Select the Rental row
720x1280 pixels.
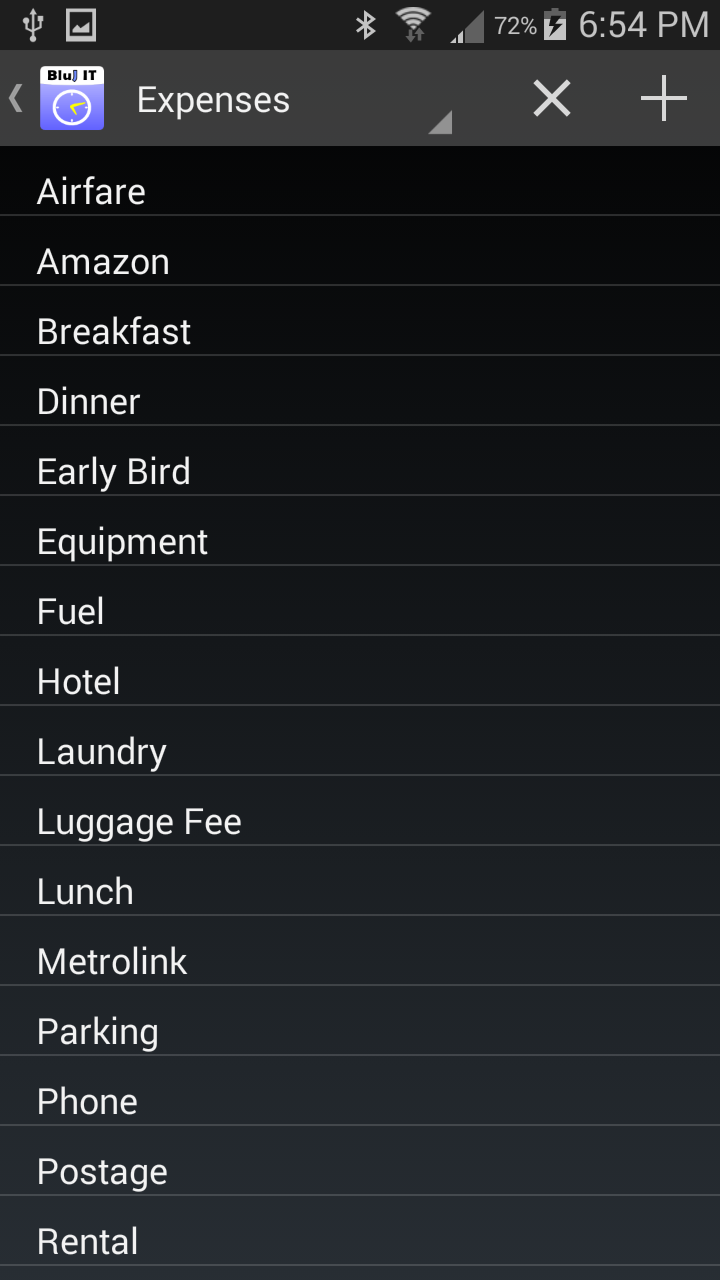(x=360, y=1241)
